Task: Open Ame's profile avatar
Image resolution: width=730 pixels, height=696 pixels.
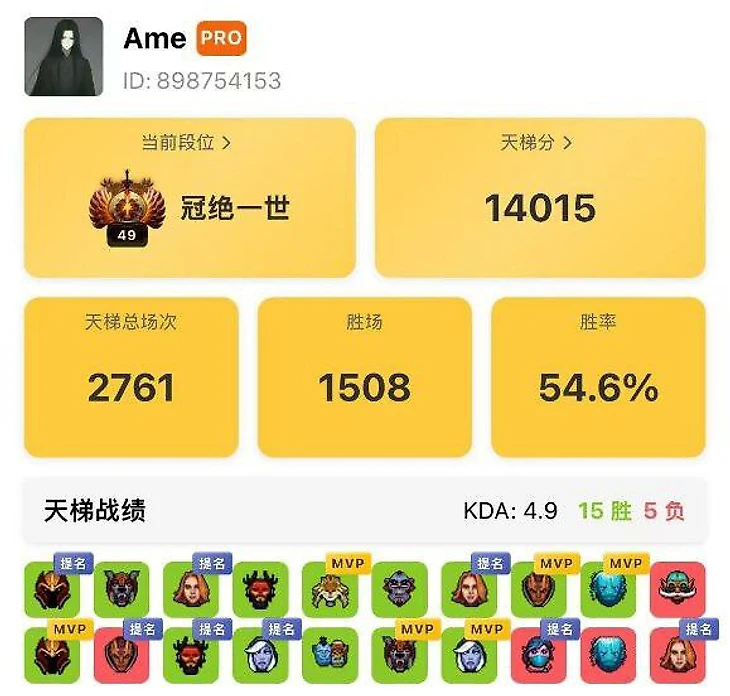Action: coord(63,57)
